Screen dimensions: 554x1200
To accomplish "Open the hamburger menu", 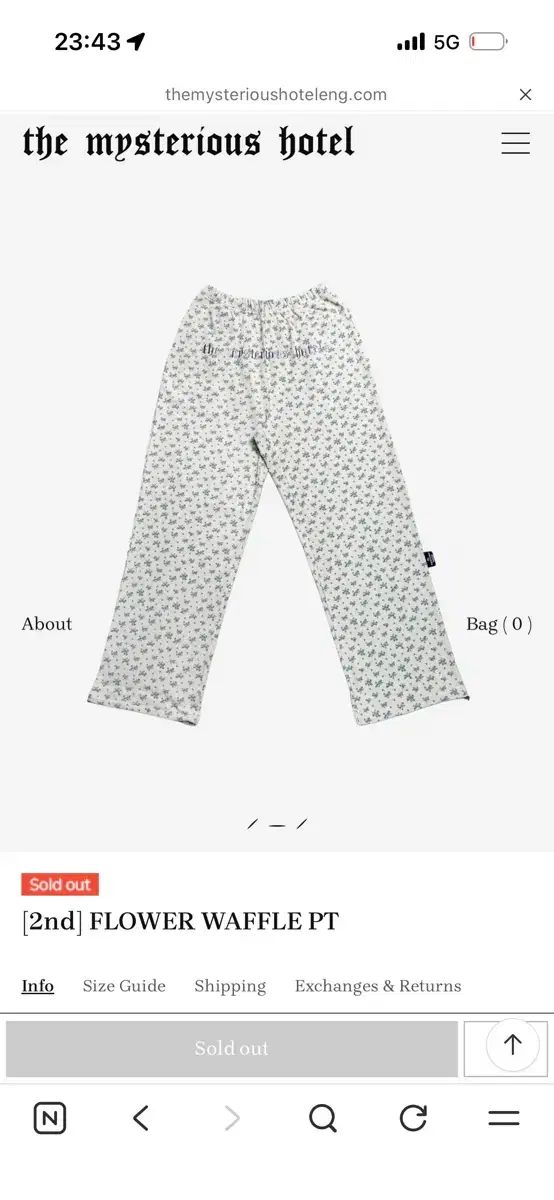I will [515, 143].
